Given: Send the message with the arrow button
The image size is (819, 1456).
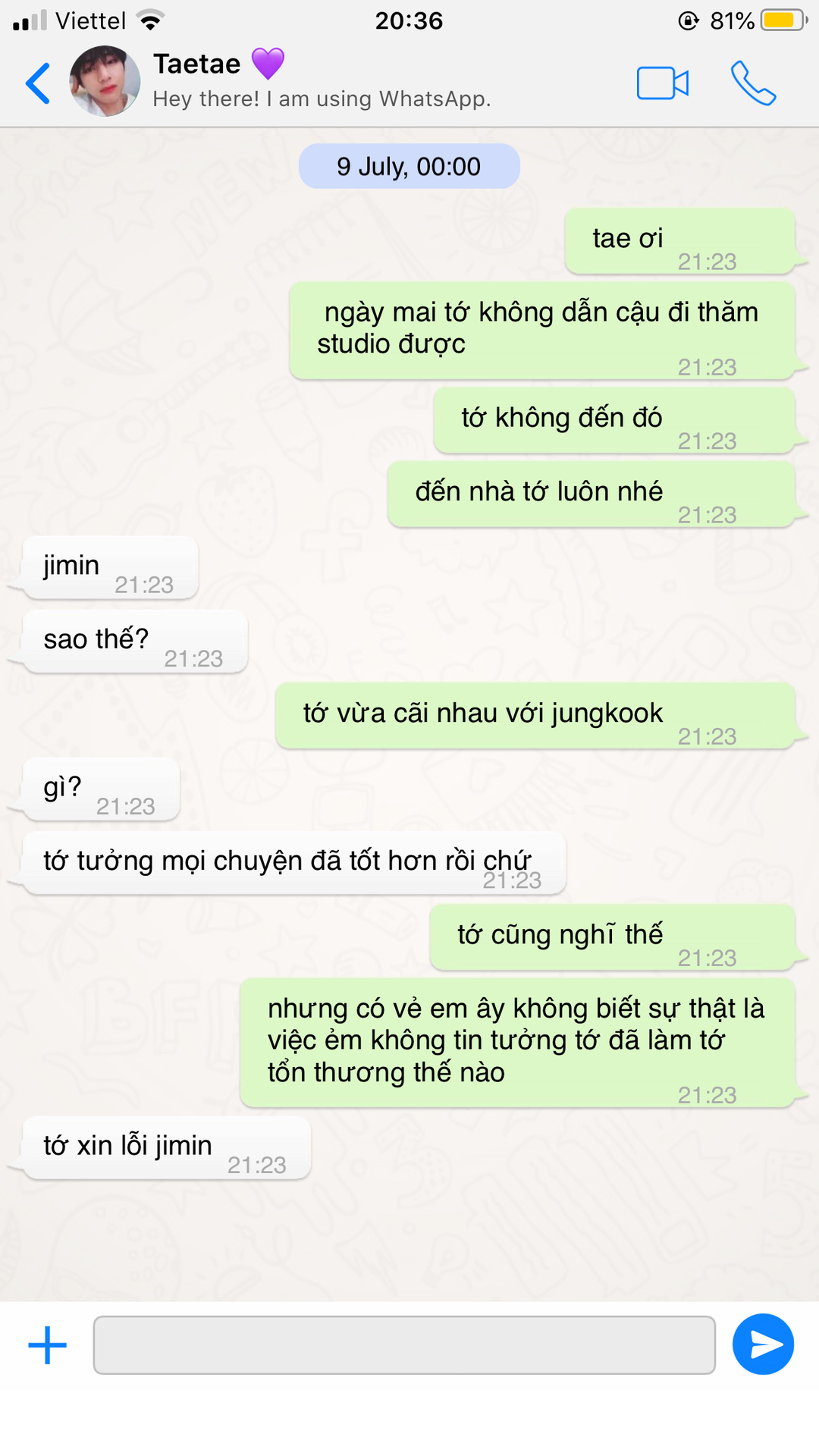Looking at the screenshot, I should point(763,1345).
